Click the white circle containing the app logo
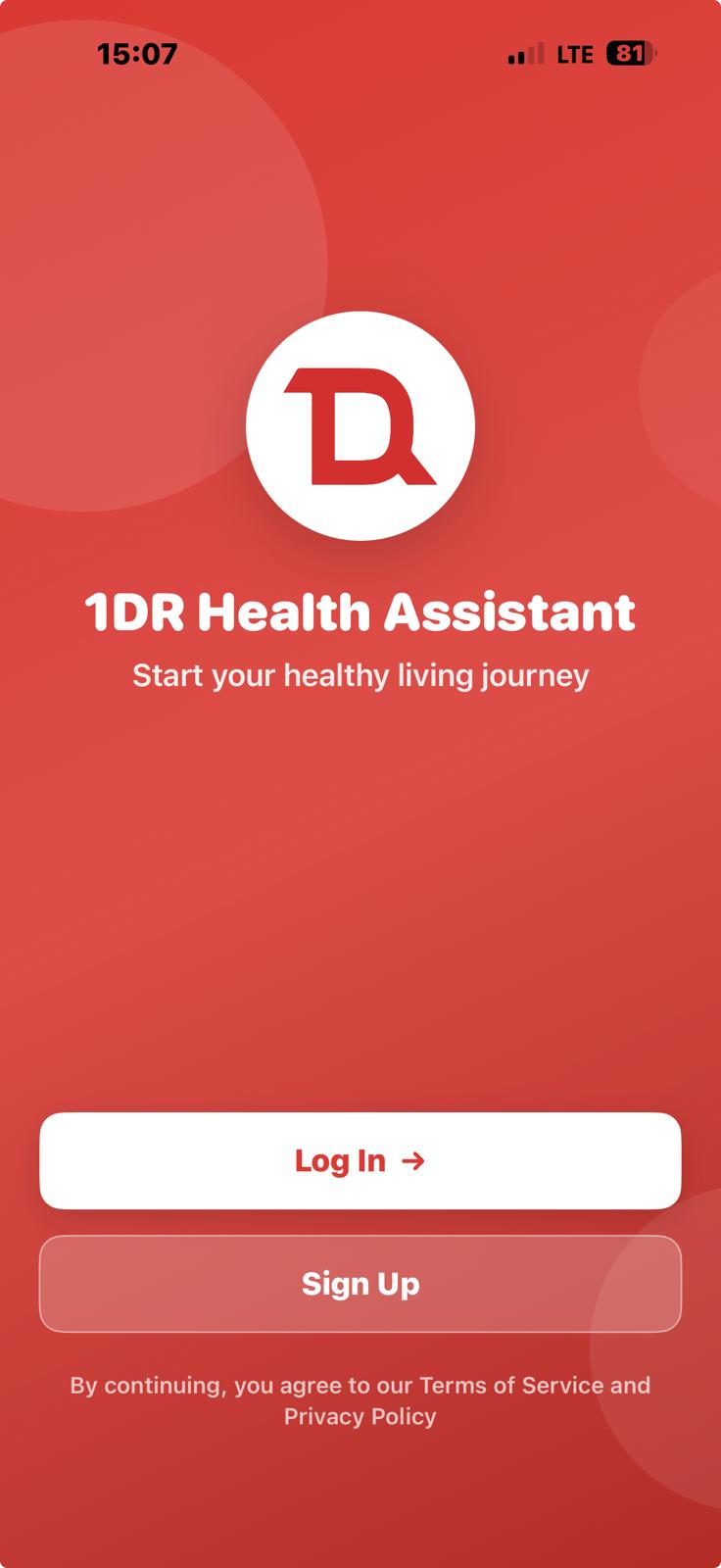Screen dimensions: 721x1568 [x=360, y=428]
